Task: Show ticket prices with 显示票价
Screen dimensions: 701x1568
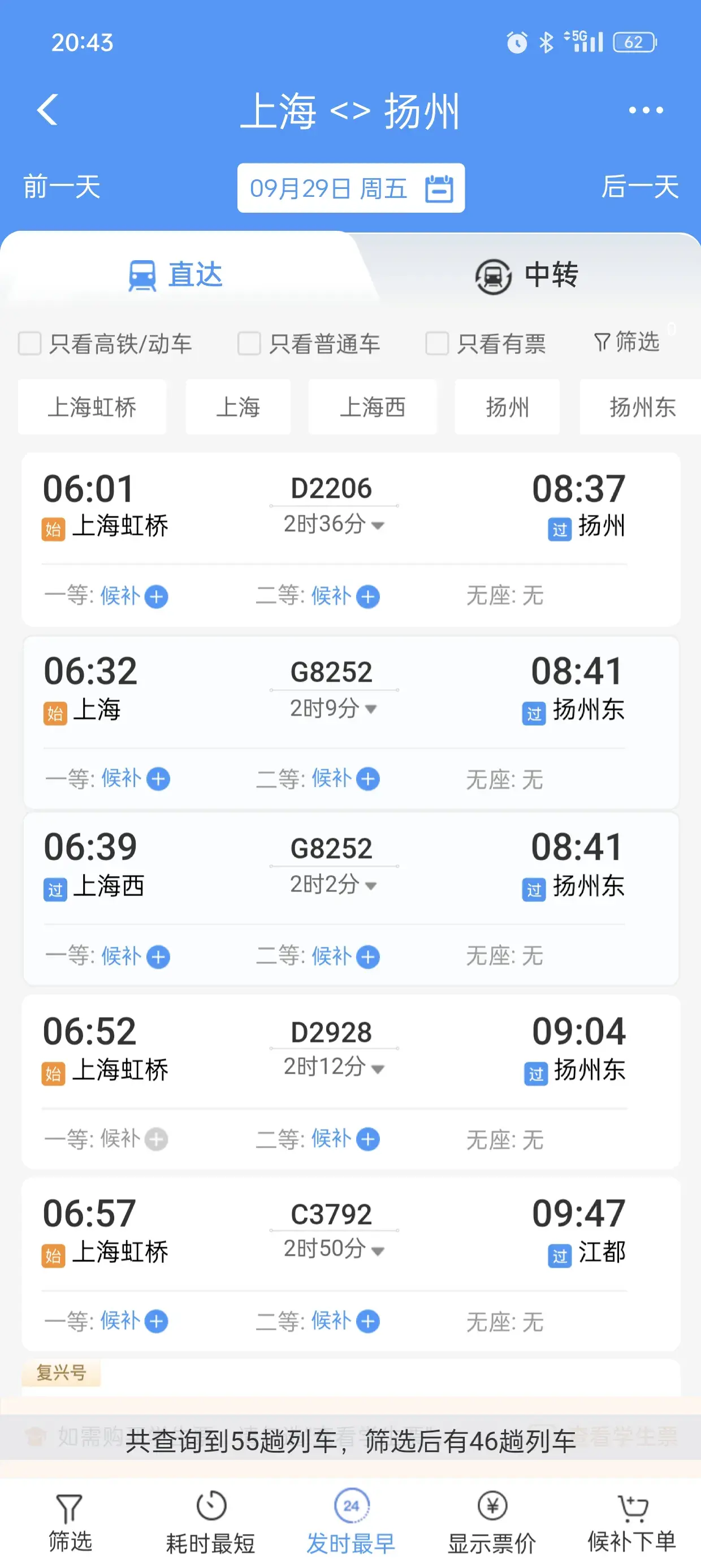Action: 492,1520
